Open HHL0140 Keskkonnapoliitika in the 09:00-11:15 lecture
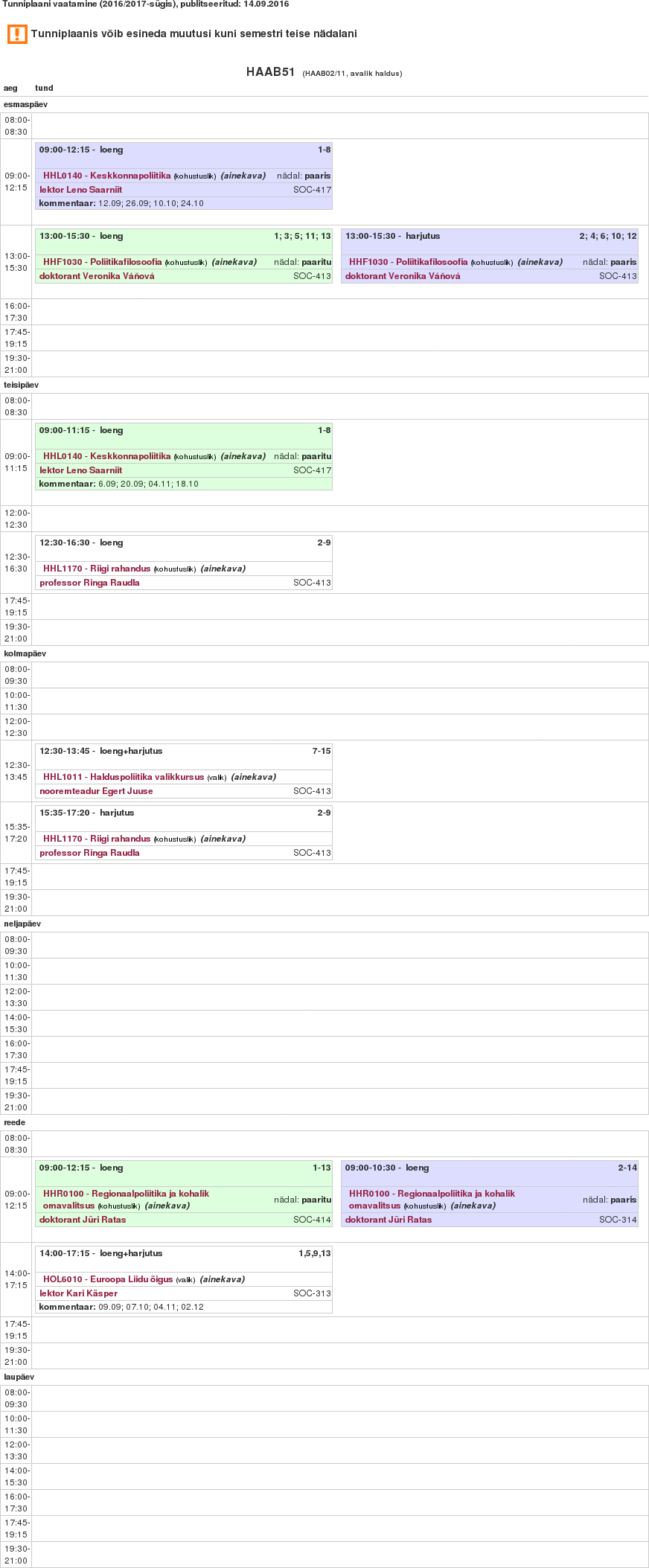 click(x=106, y=456)
